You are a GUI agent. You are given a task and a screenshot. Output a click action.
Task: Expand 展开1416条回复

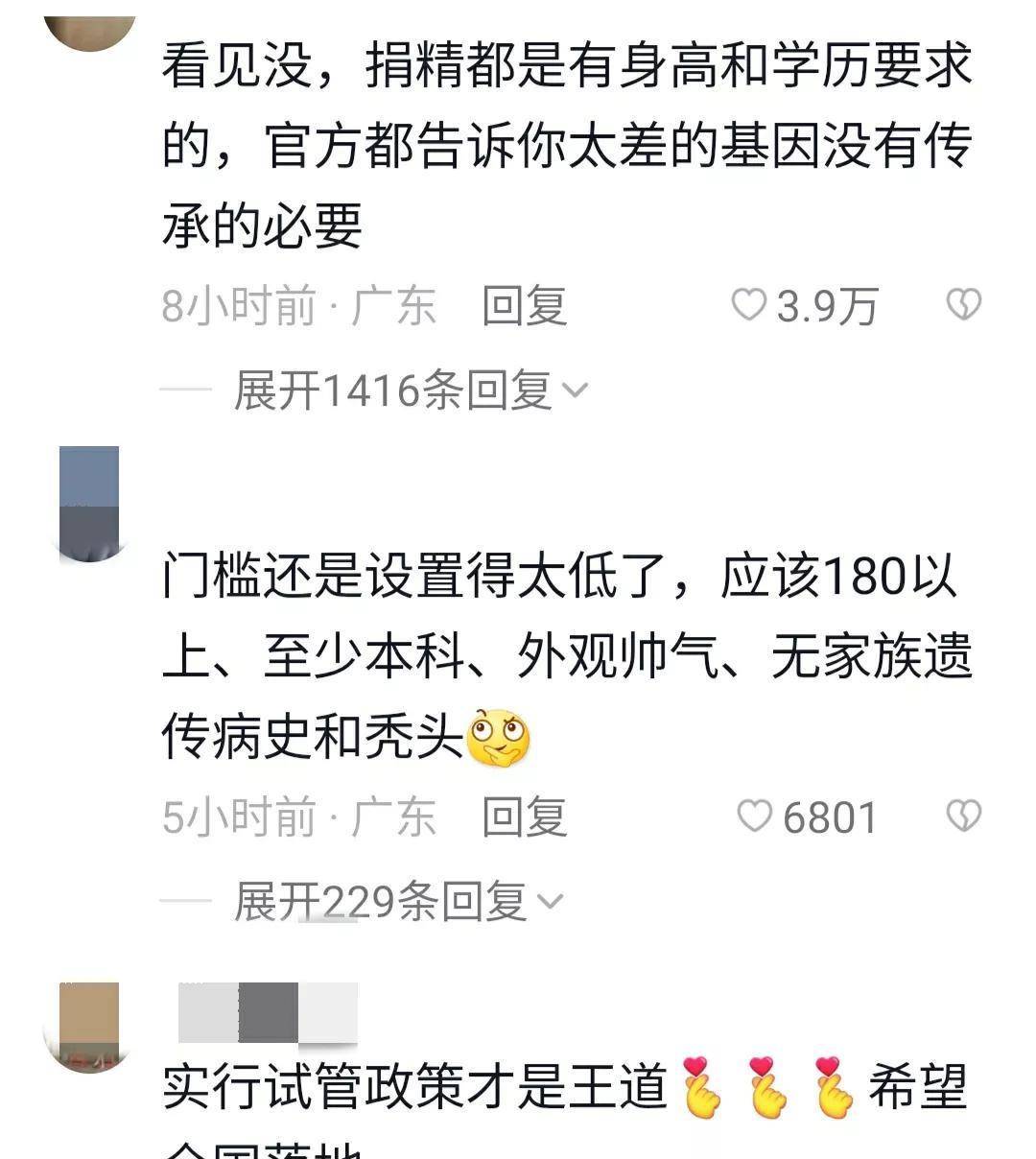(x=411, y=390)
